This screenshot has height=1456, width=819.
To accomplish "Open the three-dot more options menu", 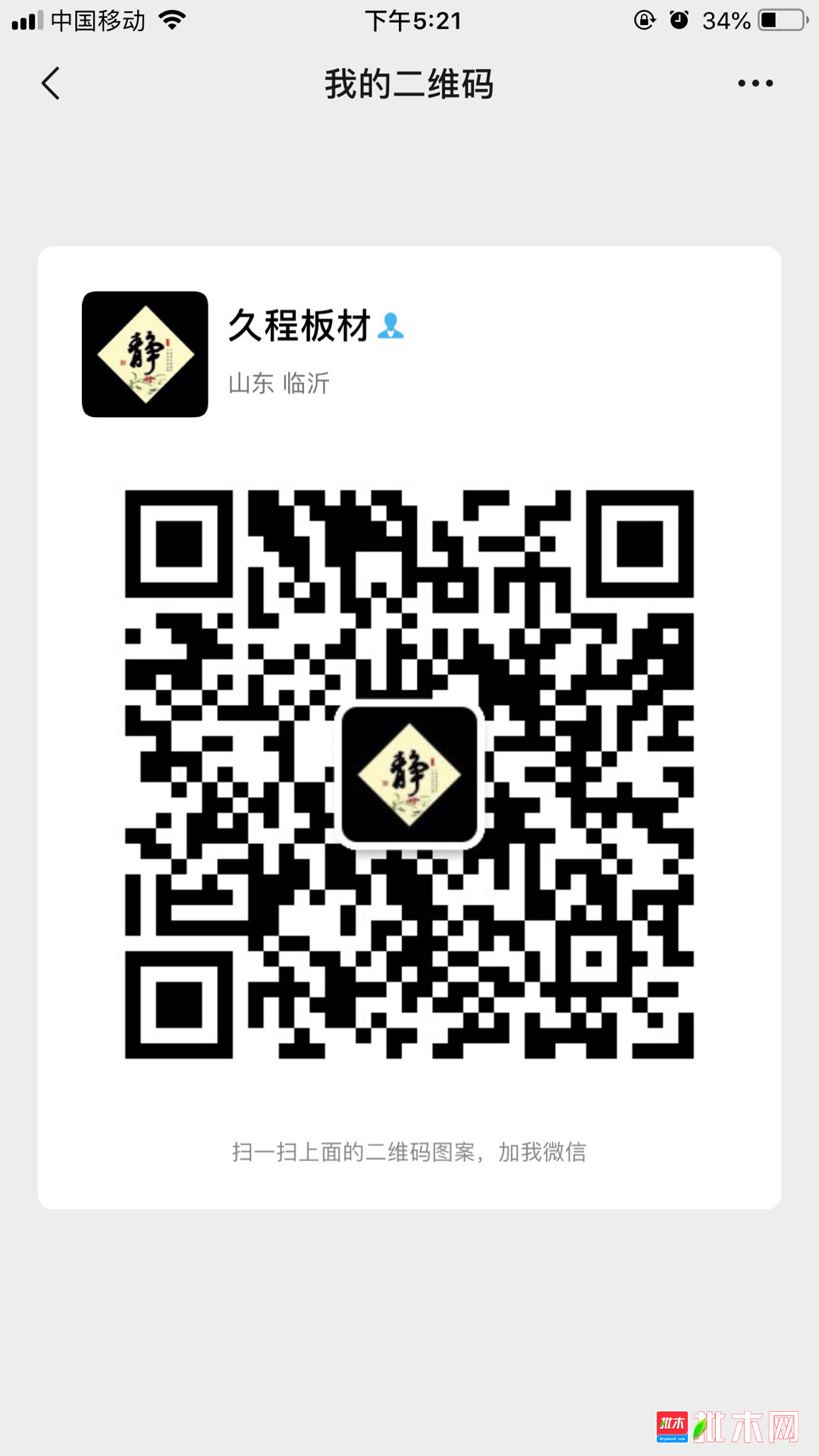I will point(755,83).
